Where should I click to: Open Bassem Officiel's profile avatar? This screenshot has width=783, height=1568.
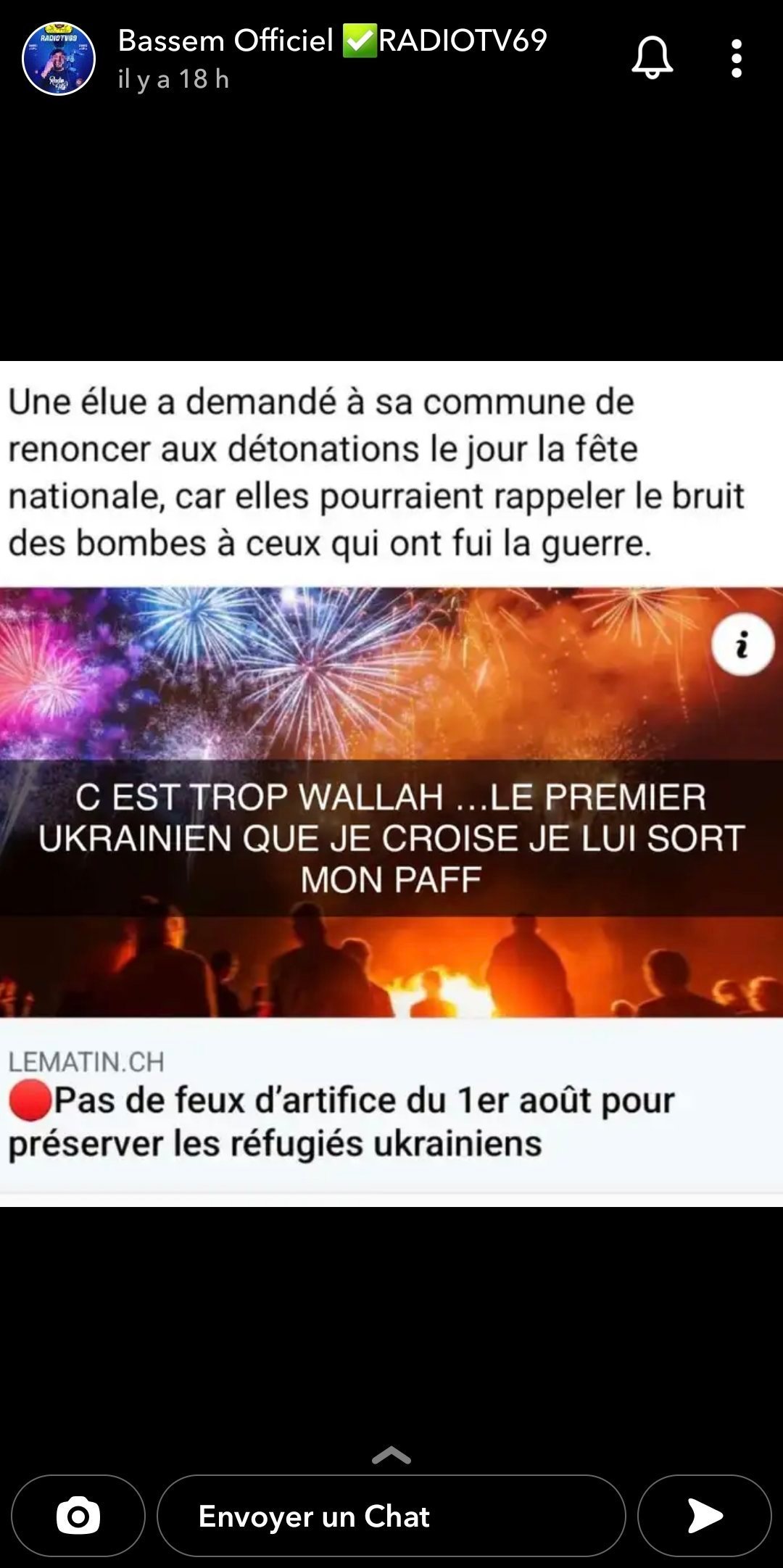pos(59,59)
